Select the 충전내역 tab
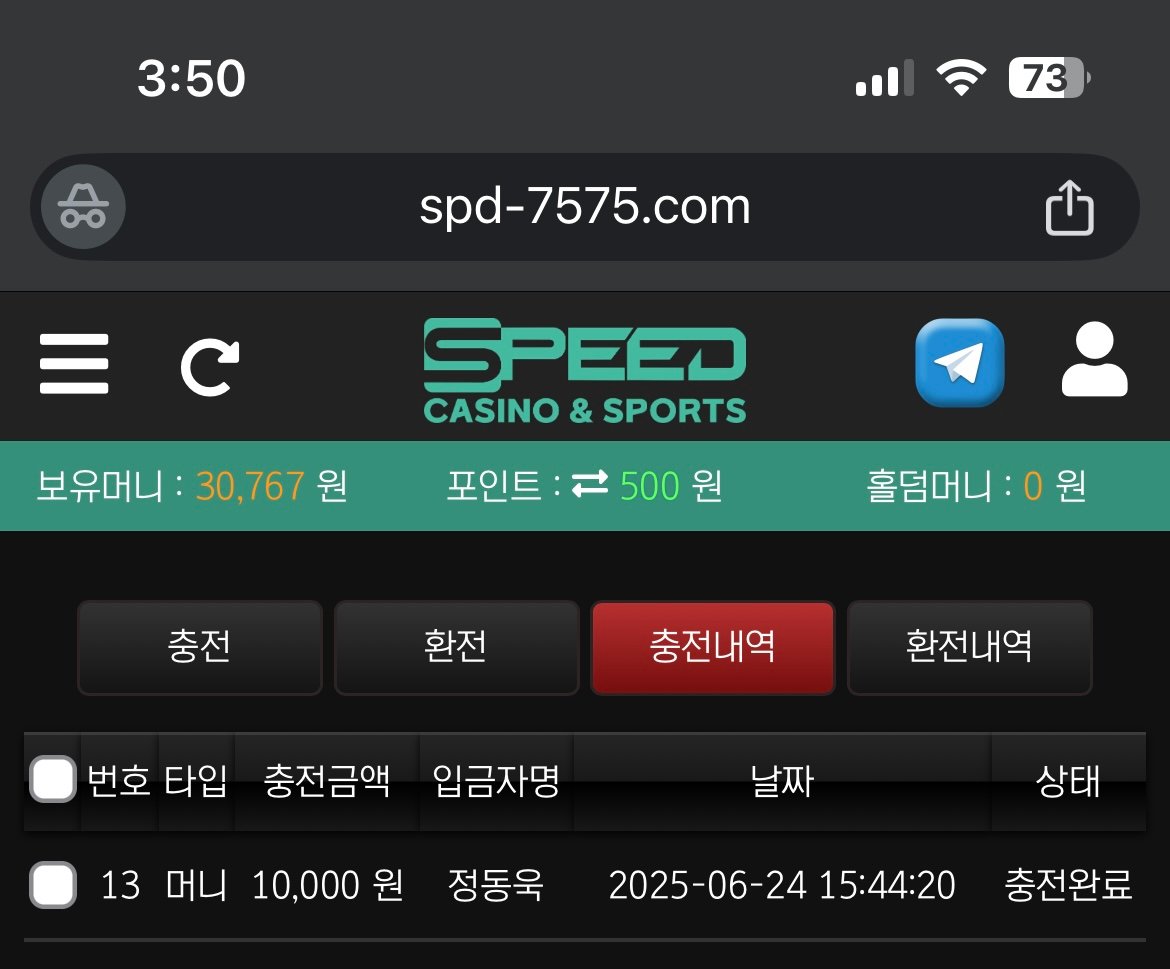Screen dimensions: 1170x969 tap(712, 647)
